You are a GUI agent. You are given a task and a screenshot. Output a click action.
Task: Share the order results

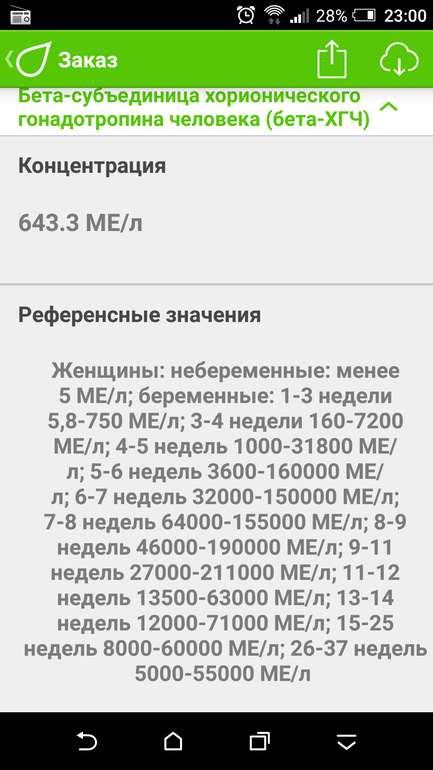point(332,58)
